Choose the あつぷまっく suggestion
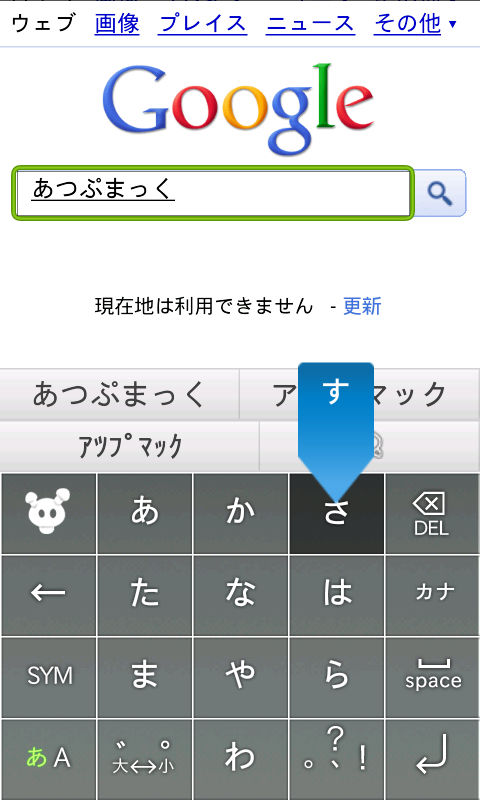Image resolution: width=480 pixels, height=800 pixels. [119, 394]
